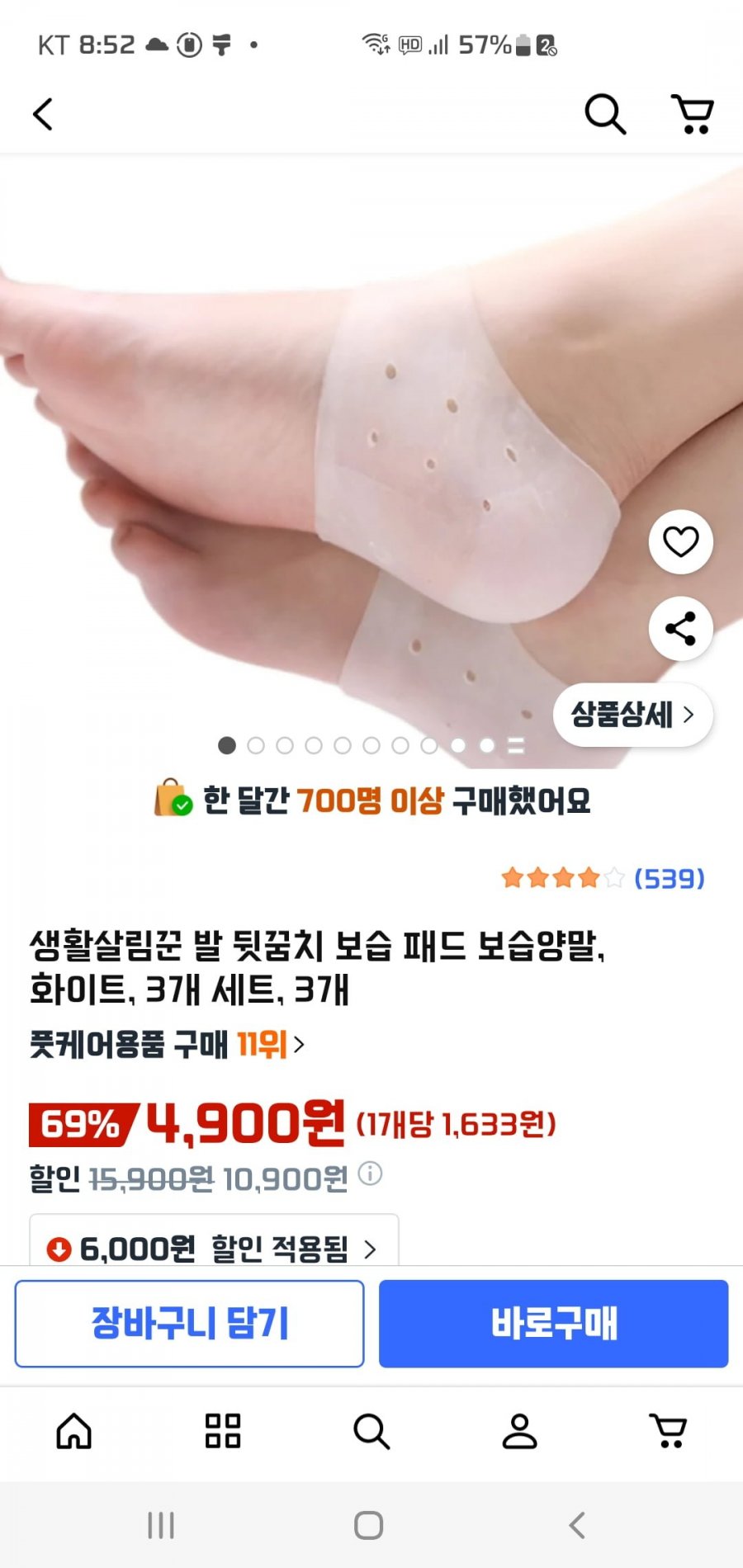743x1568 pixels.
Task: Tap 장바구니 담기 to add to cart
Action: point(189,1324)
